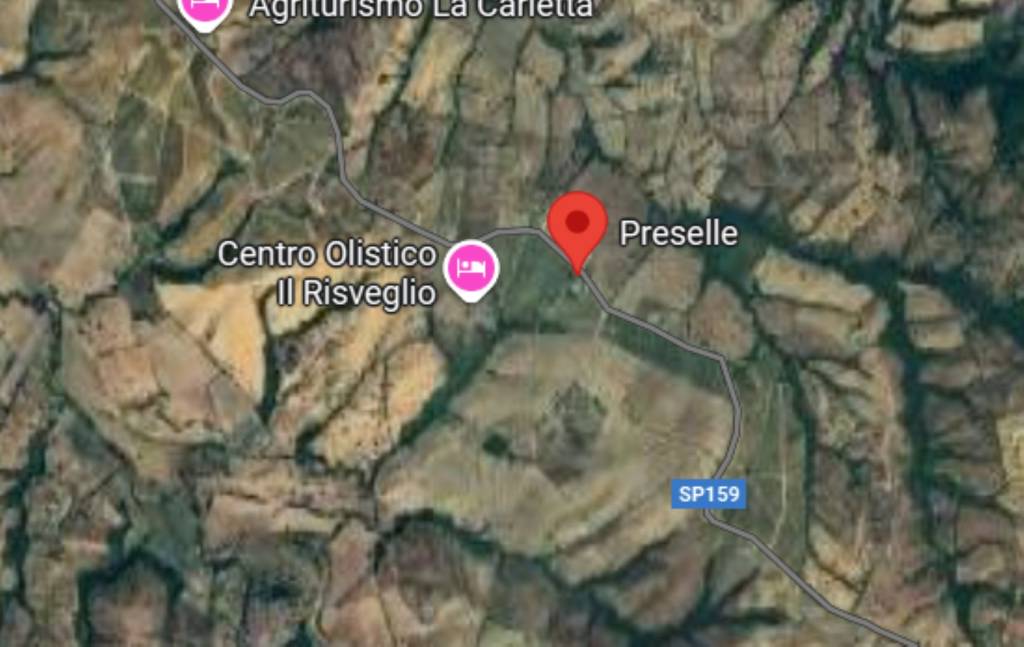Open the Centro Olistico Il Risveglio lodging marker
The width and height of the screenshot is (1024, 647).
471,268
